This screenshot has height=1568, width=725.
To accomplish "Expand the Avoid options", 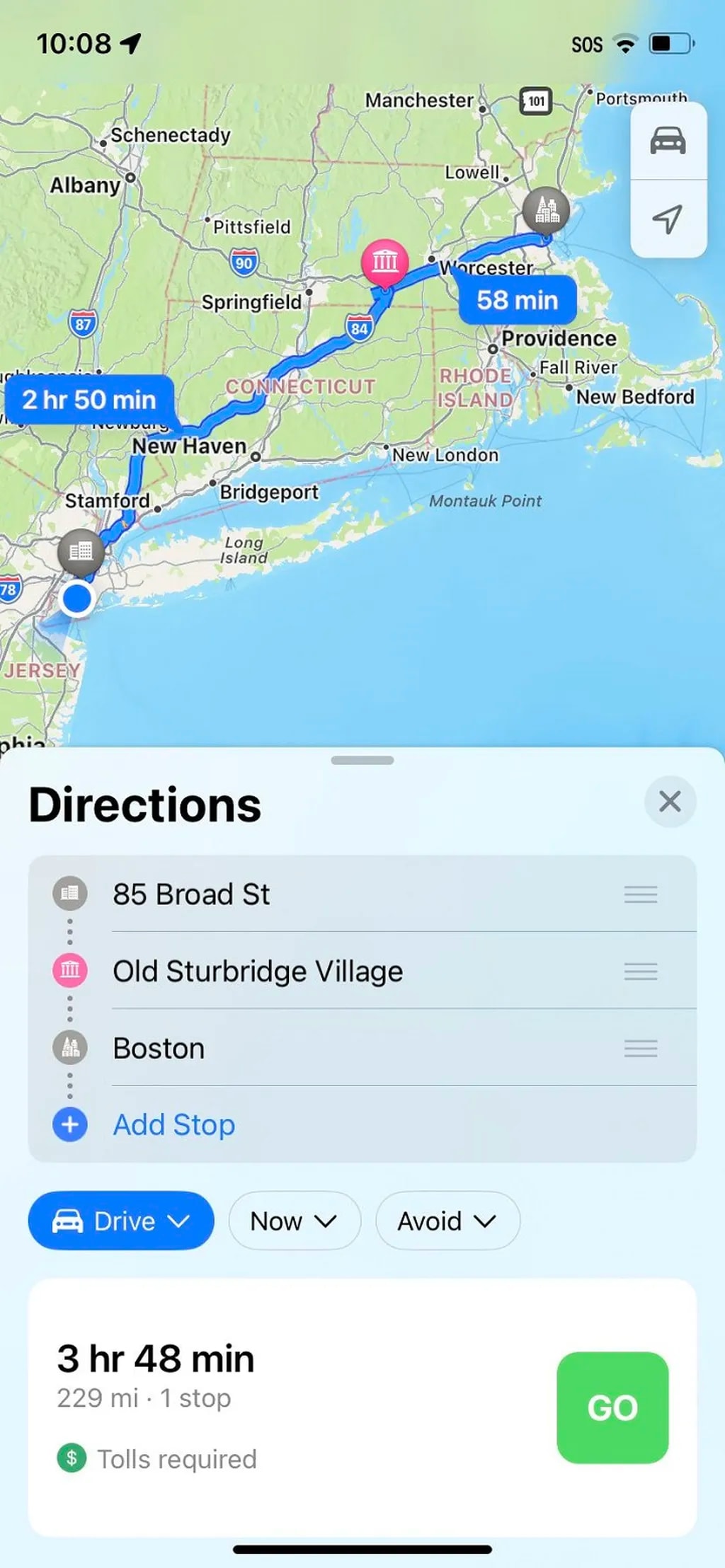I will [x=447, y=1221].
